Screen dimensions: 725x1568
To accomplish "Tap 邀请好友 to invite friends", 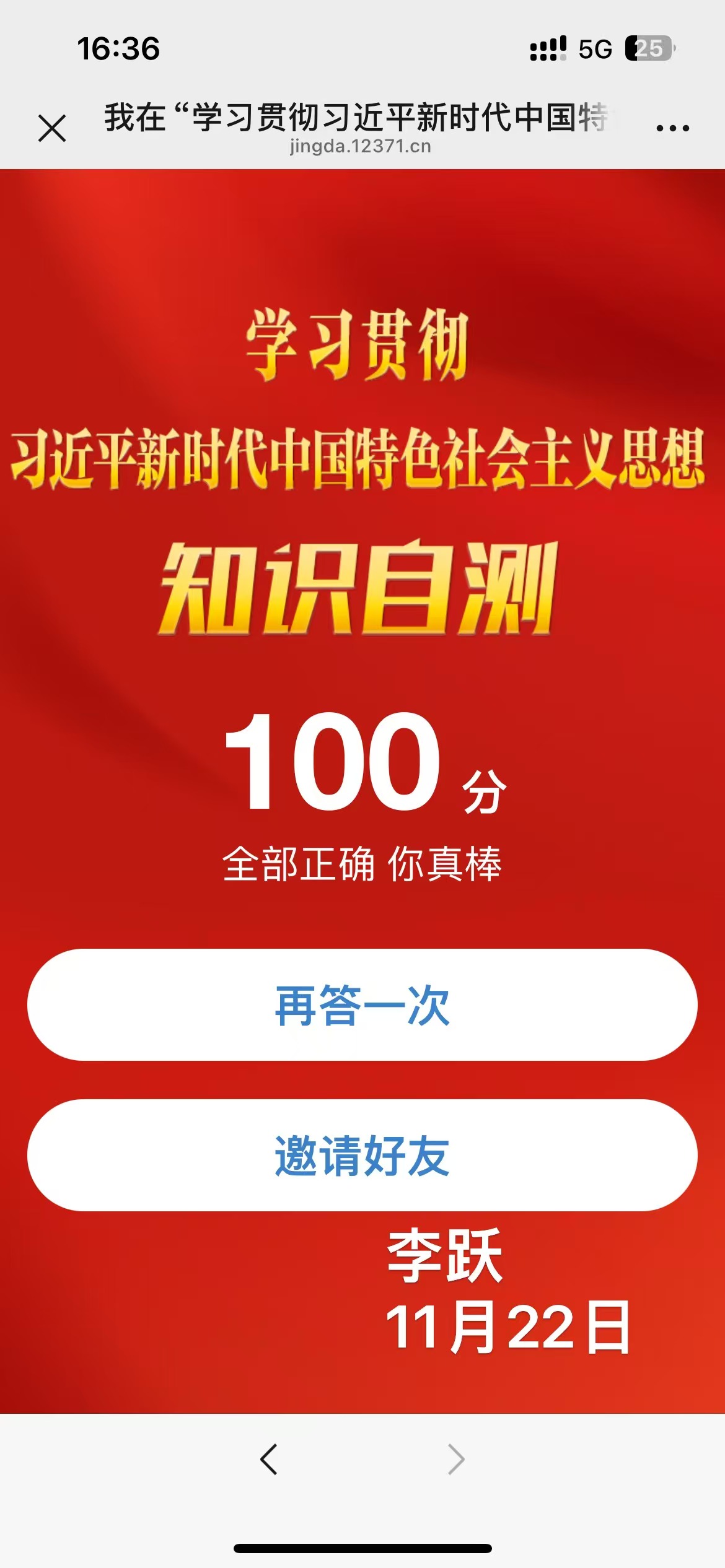I will 362,1155.
